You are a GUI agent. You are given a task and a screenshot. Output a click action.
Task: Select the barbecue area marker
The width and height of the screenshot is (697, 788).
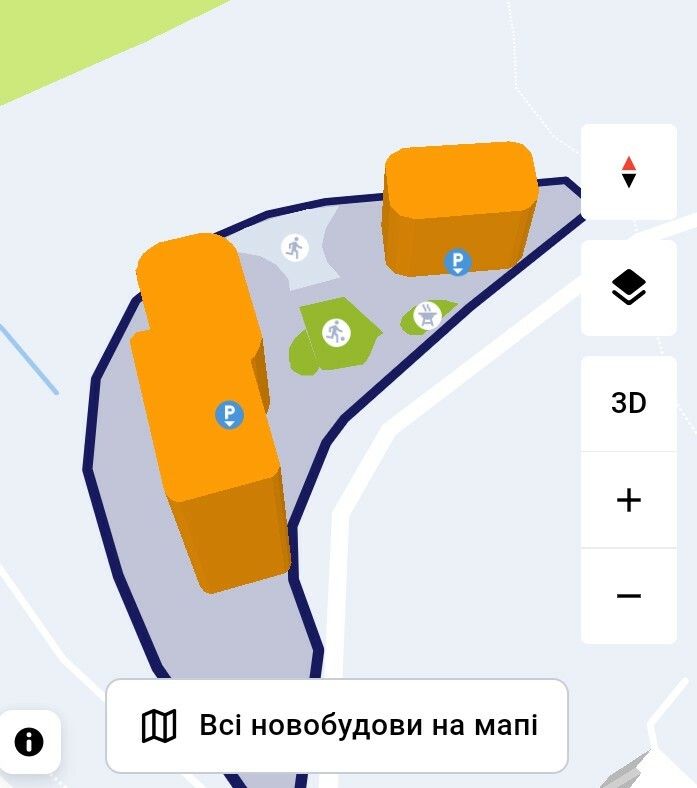(x=427, y=316)
